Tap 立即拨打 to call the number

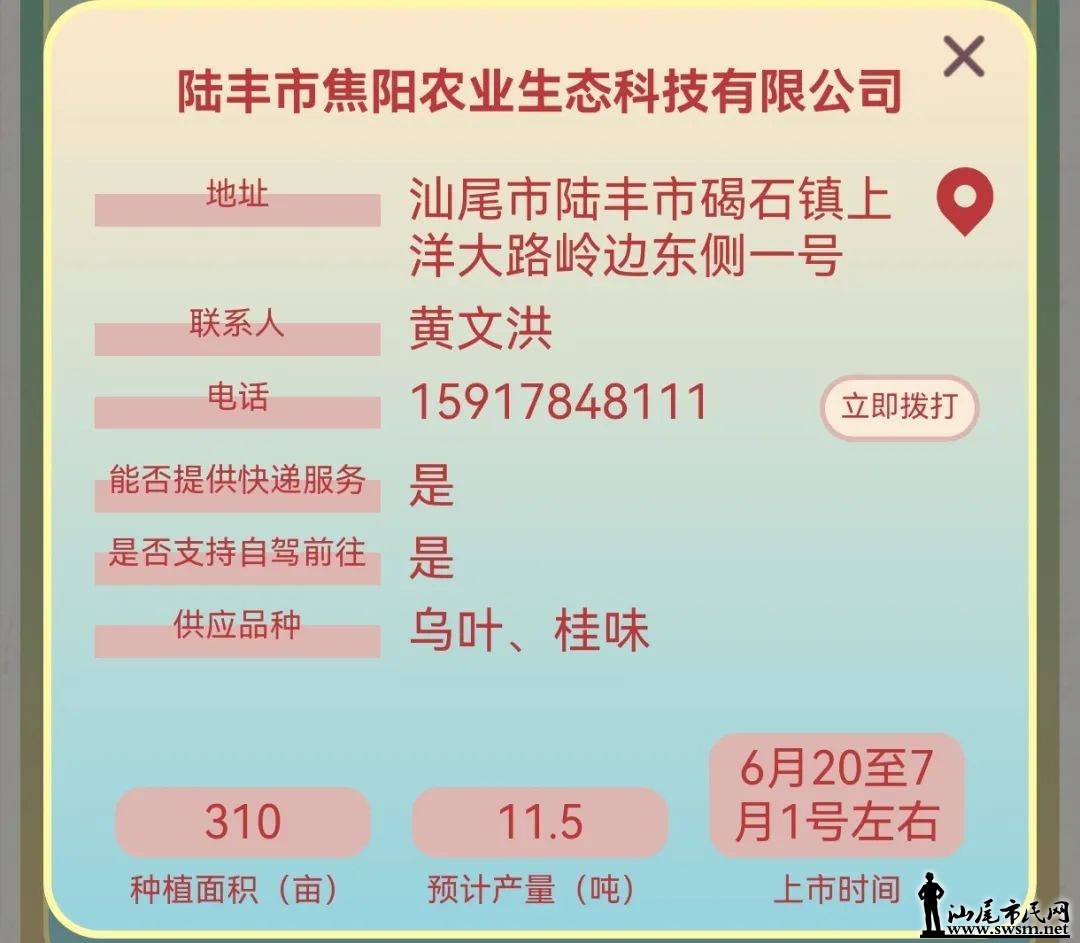click(899, 408)
